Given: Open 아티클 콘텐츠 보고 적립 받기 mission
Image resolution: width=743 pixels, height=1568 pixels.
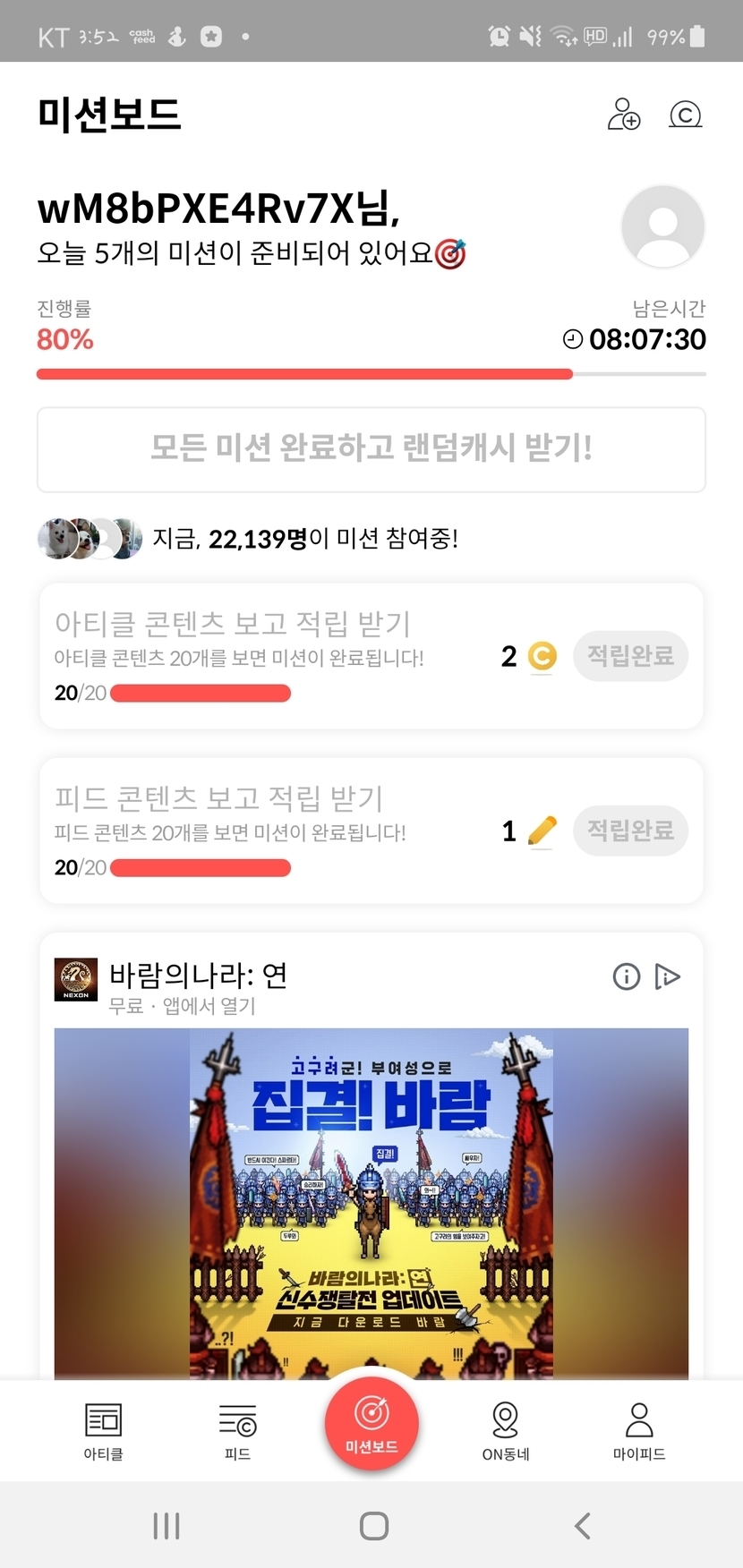Looking at the screenshot, I should click(x=233, y=624).
